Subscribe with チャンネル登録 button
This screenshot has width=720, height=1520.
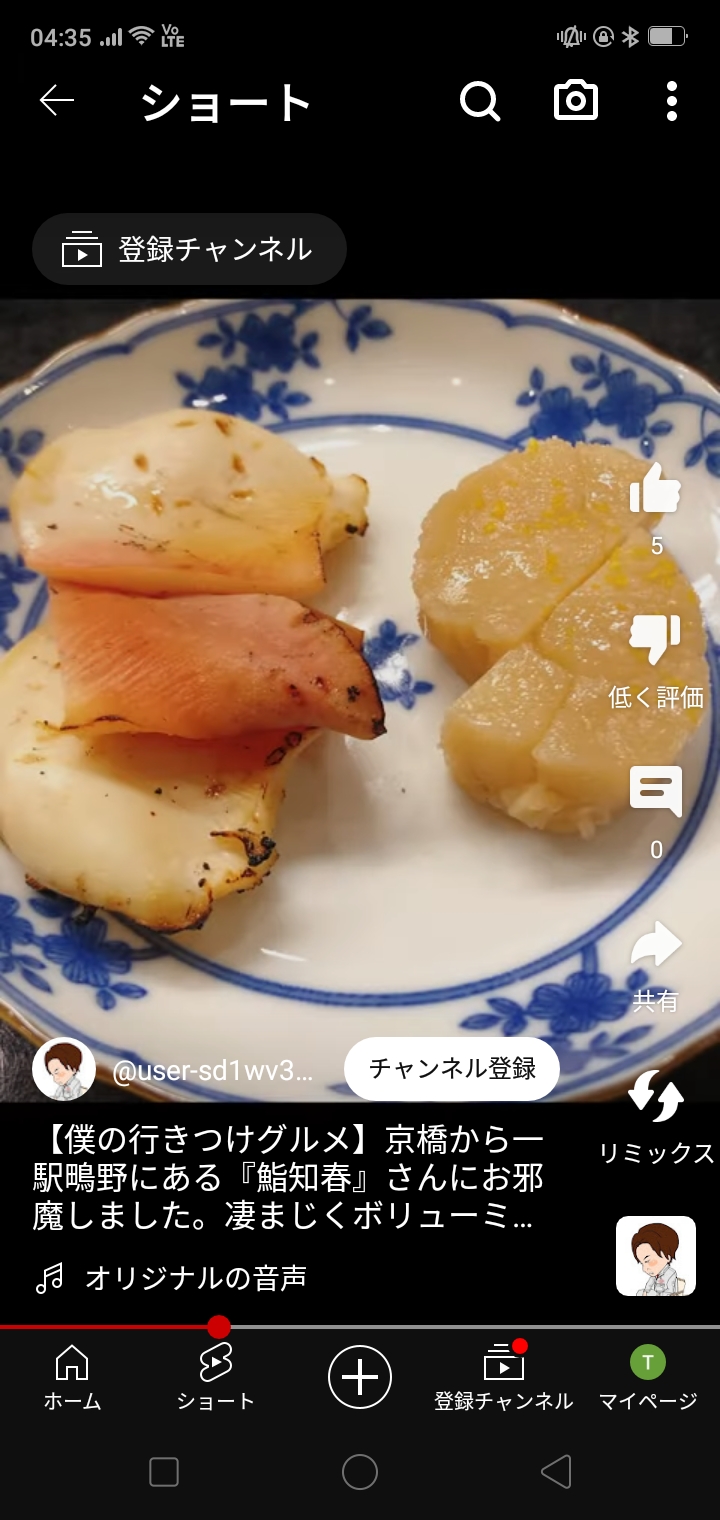452,1068
